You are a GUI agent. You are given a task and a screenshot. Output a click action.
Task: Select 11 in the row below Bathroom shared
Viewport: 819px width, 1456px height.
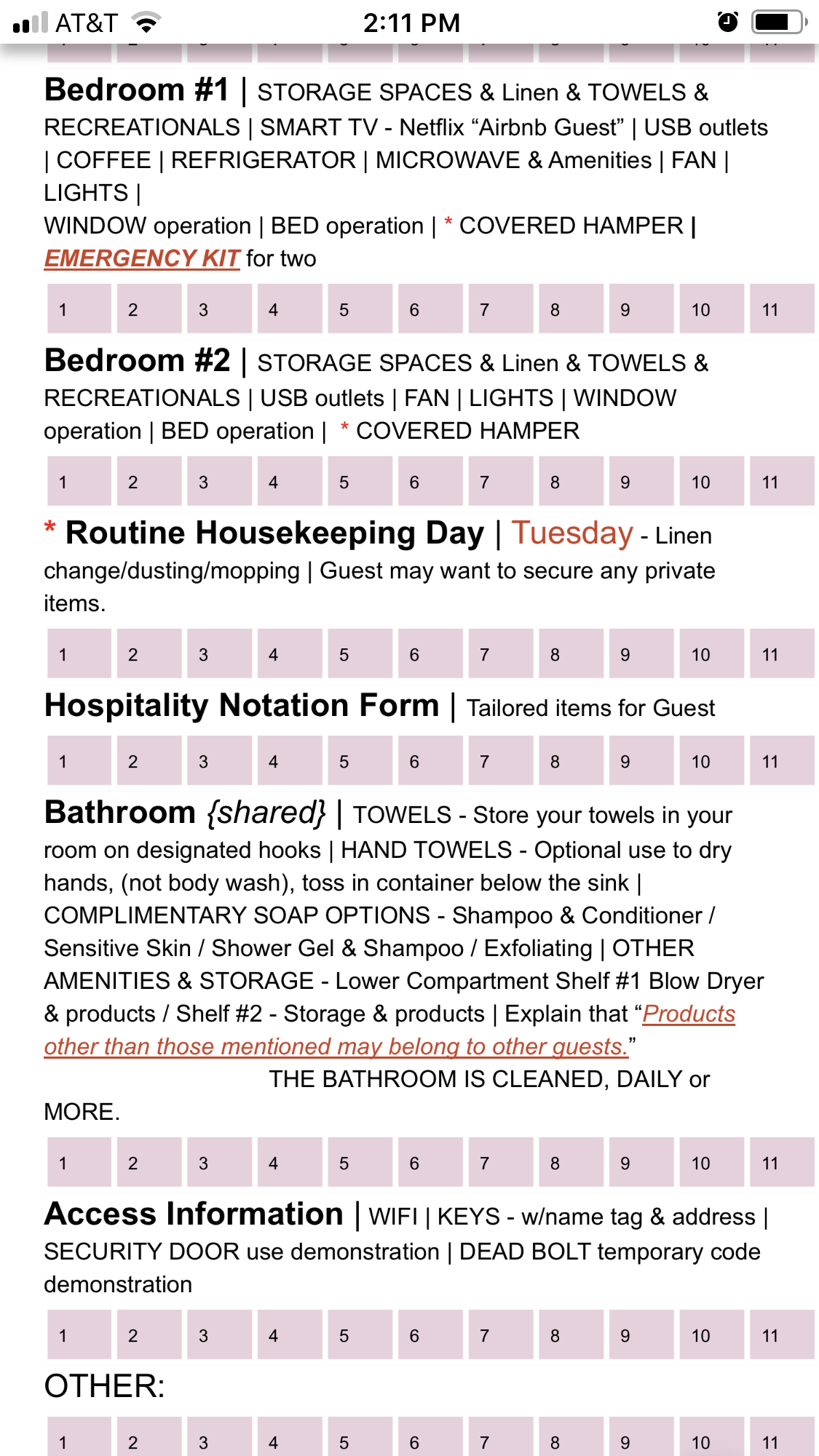point(782,1163)
